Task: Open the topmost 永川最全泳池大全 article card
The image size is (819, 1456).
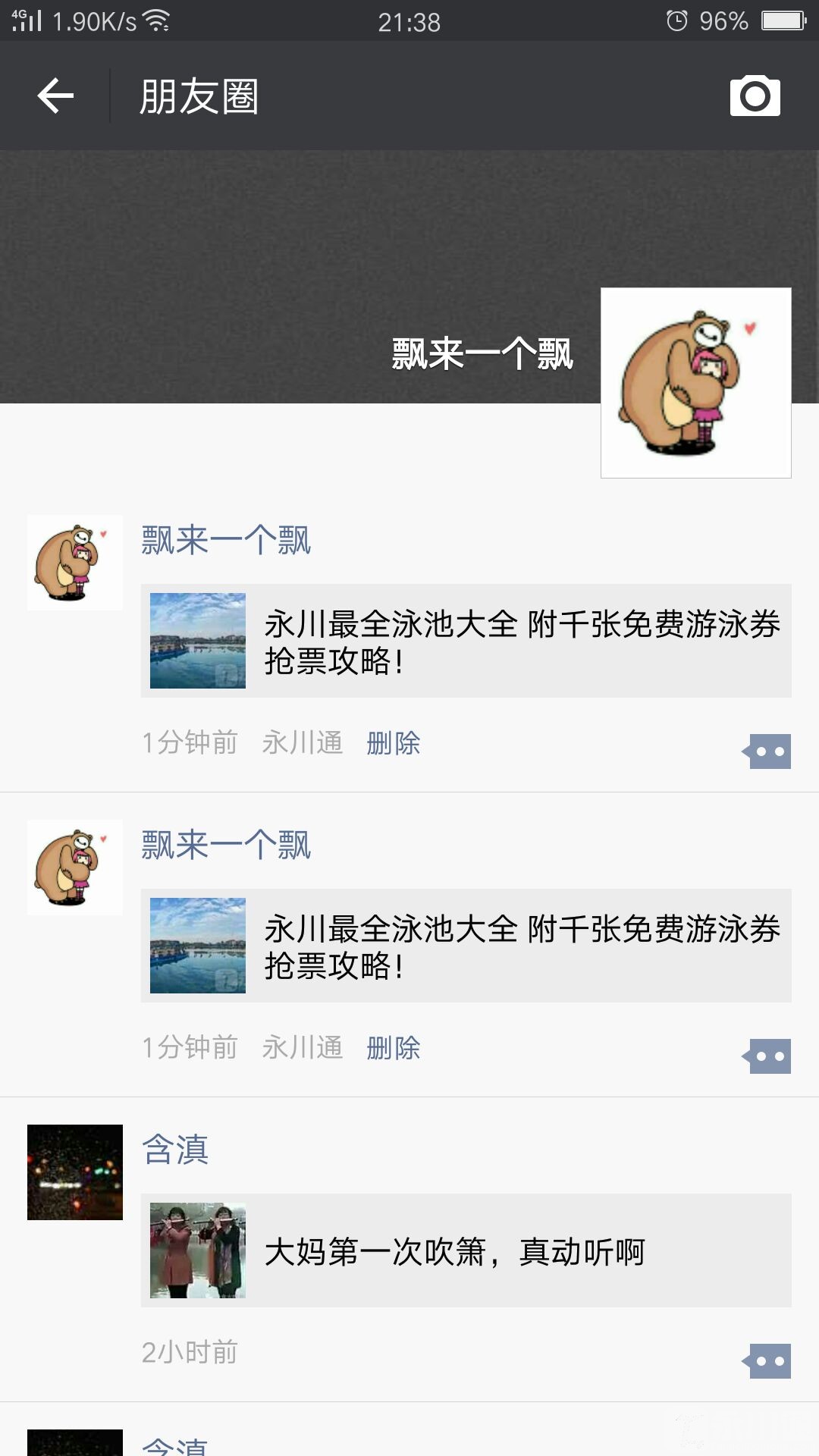Action: pos(466,641)
